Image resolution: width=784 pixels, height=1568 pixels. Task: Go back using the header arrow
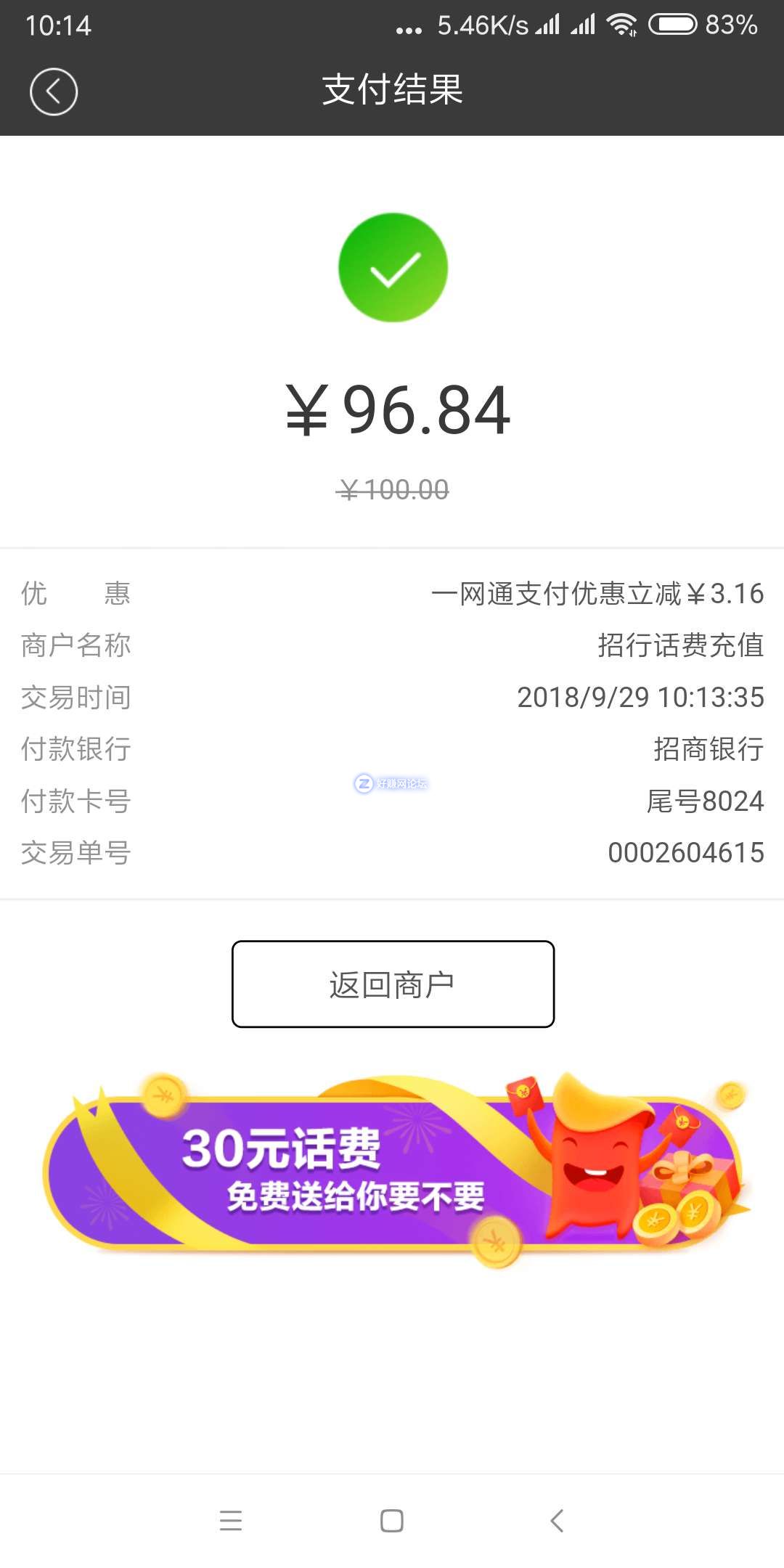click(54, 92)
